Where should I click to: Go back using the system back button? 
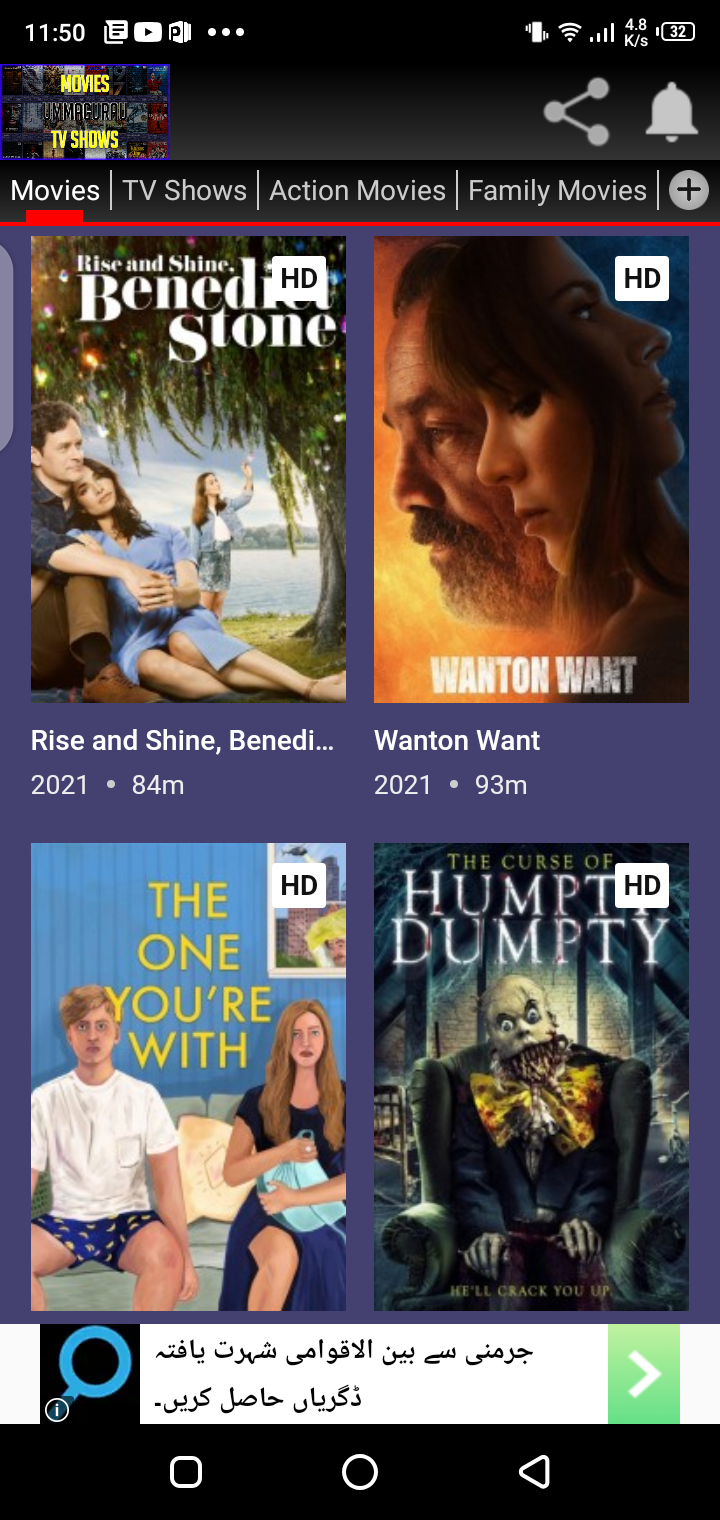tap(534, 1471)
